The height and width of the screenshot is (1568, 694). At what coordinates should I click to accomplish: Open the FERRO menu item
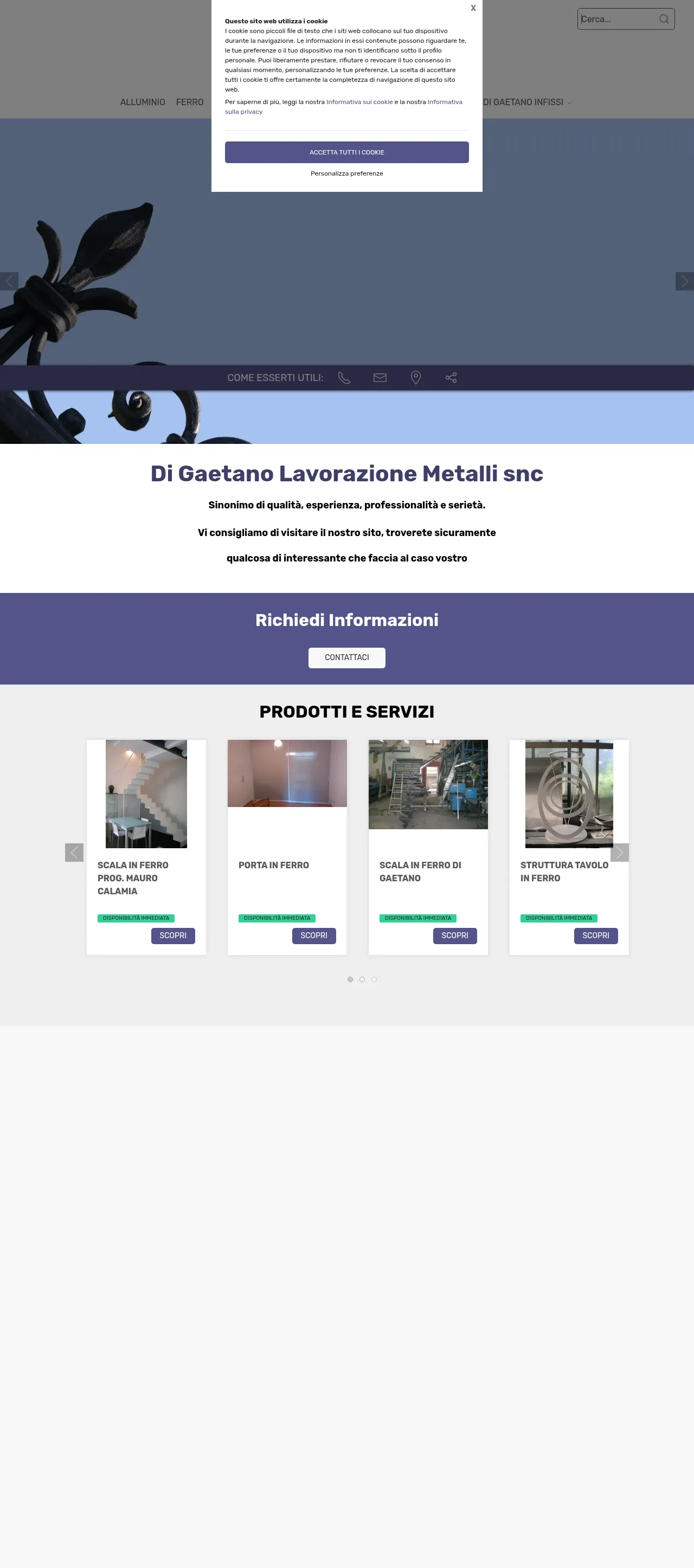pyautogui.click(x=190, y=102)
